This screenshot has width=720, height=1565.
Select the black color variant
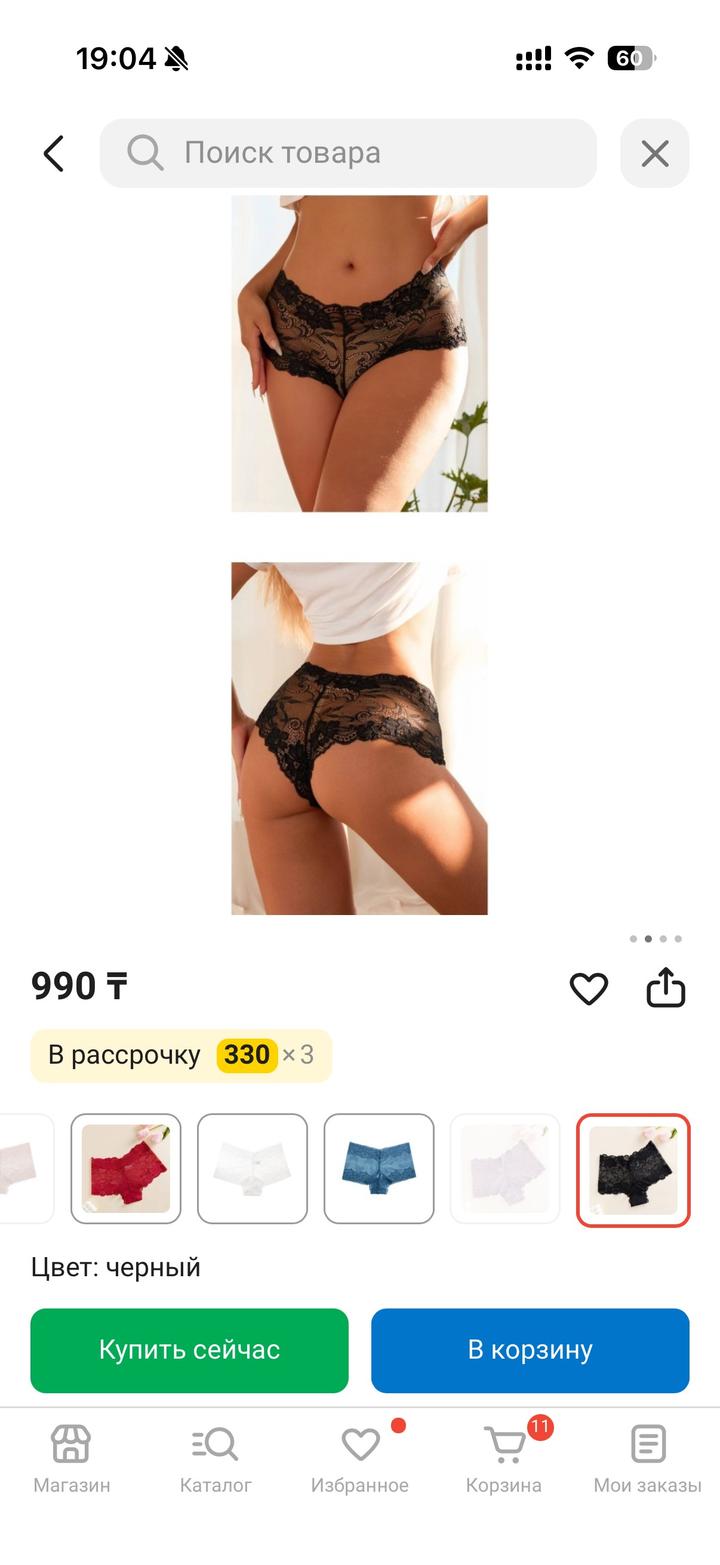pos(633,1169)
